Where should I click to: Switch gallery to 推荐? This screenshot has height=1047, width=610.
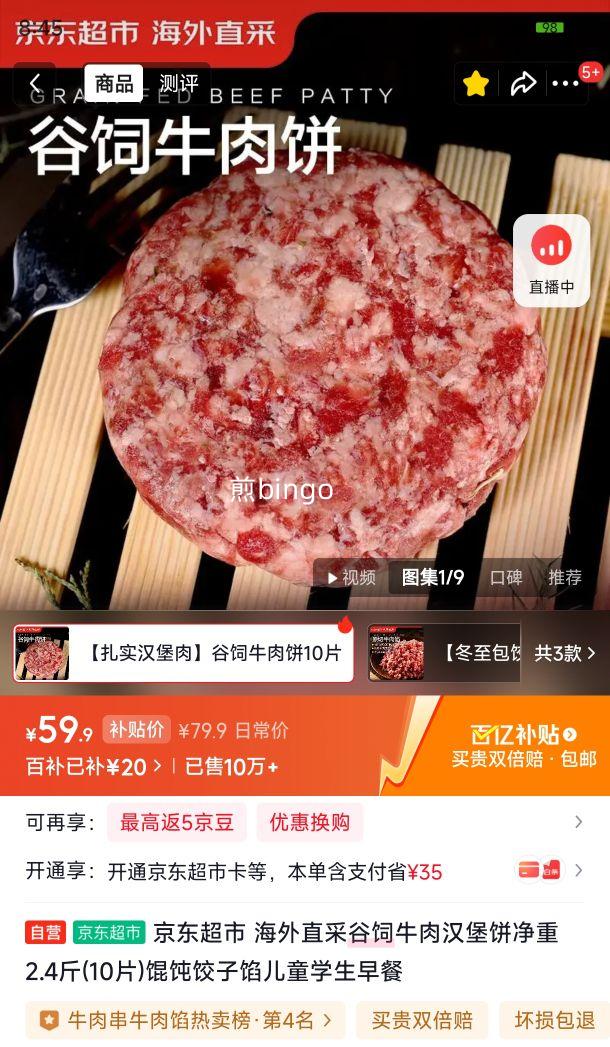point(565,578)
